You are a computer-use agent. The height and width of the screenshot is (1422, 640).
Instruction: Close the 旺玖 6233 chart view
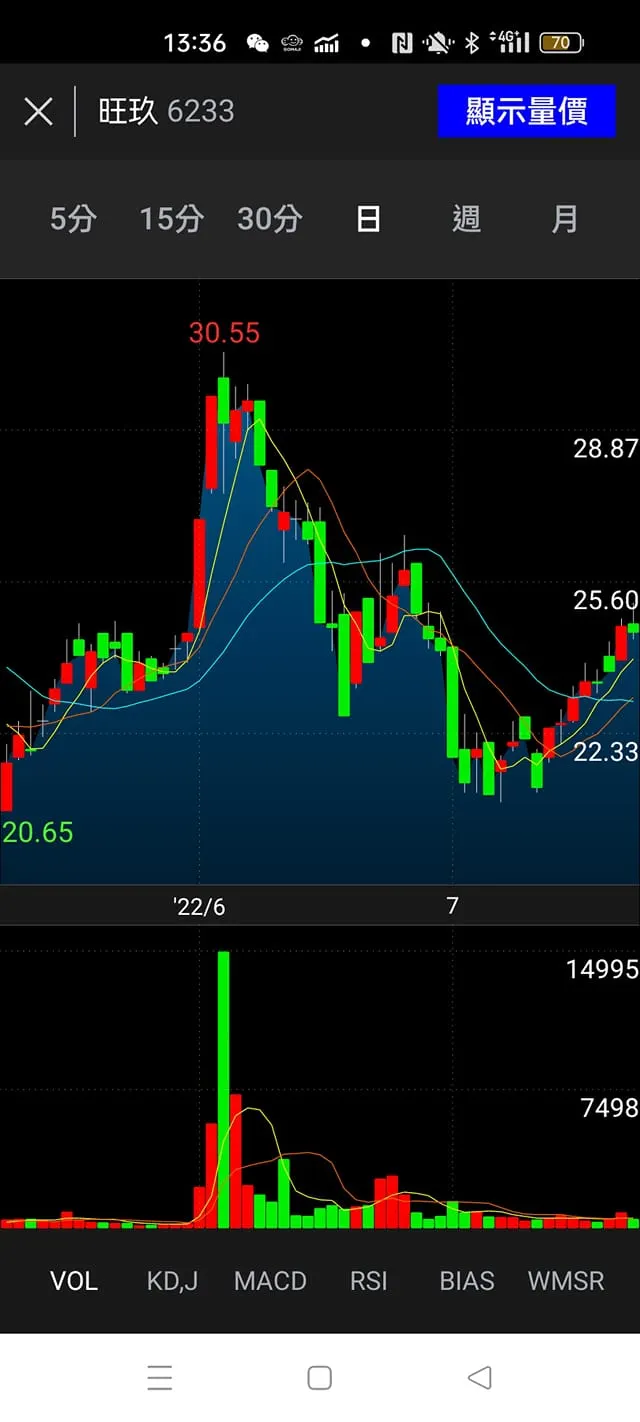click(38, 111)
